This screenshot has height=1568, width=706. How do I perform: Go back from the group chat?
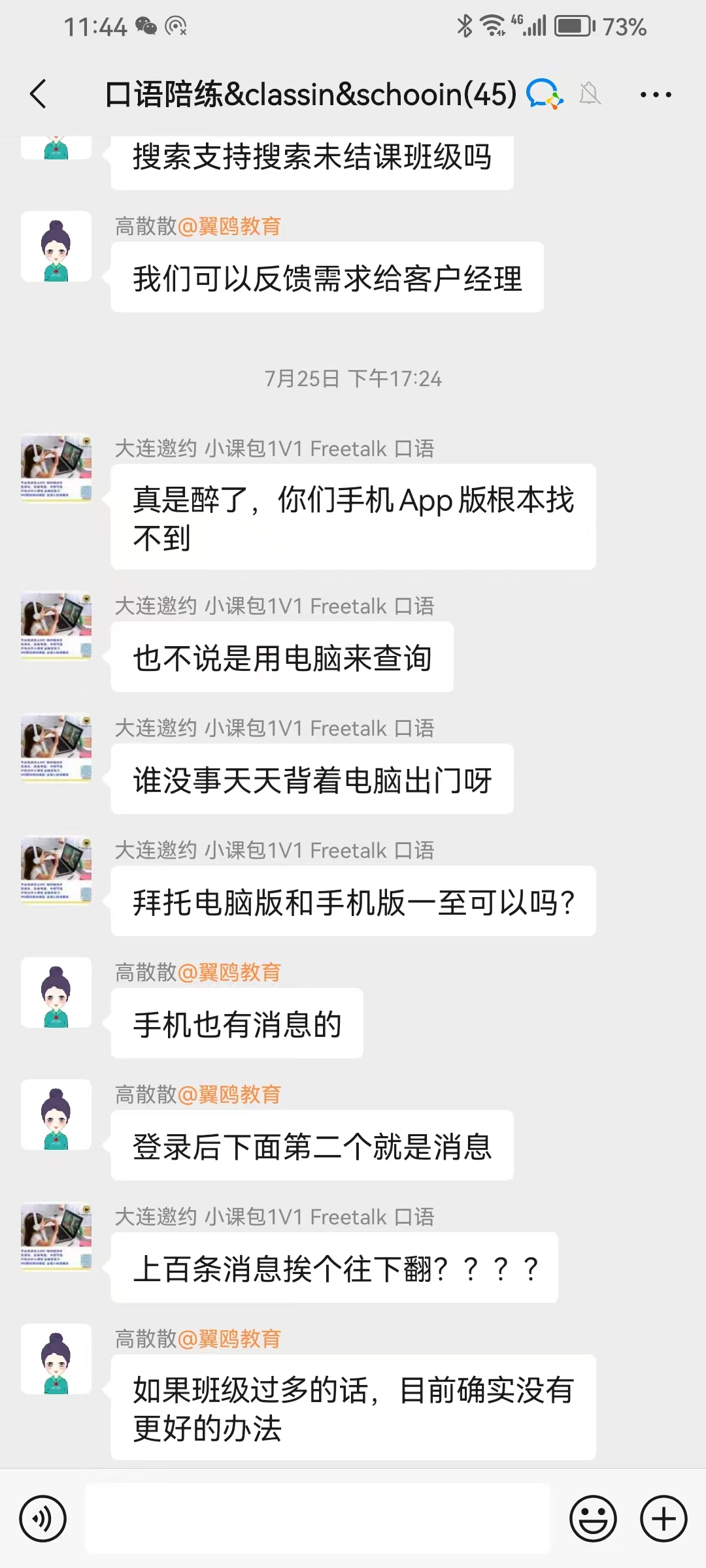[x=39, y=94]
